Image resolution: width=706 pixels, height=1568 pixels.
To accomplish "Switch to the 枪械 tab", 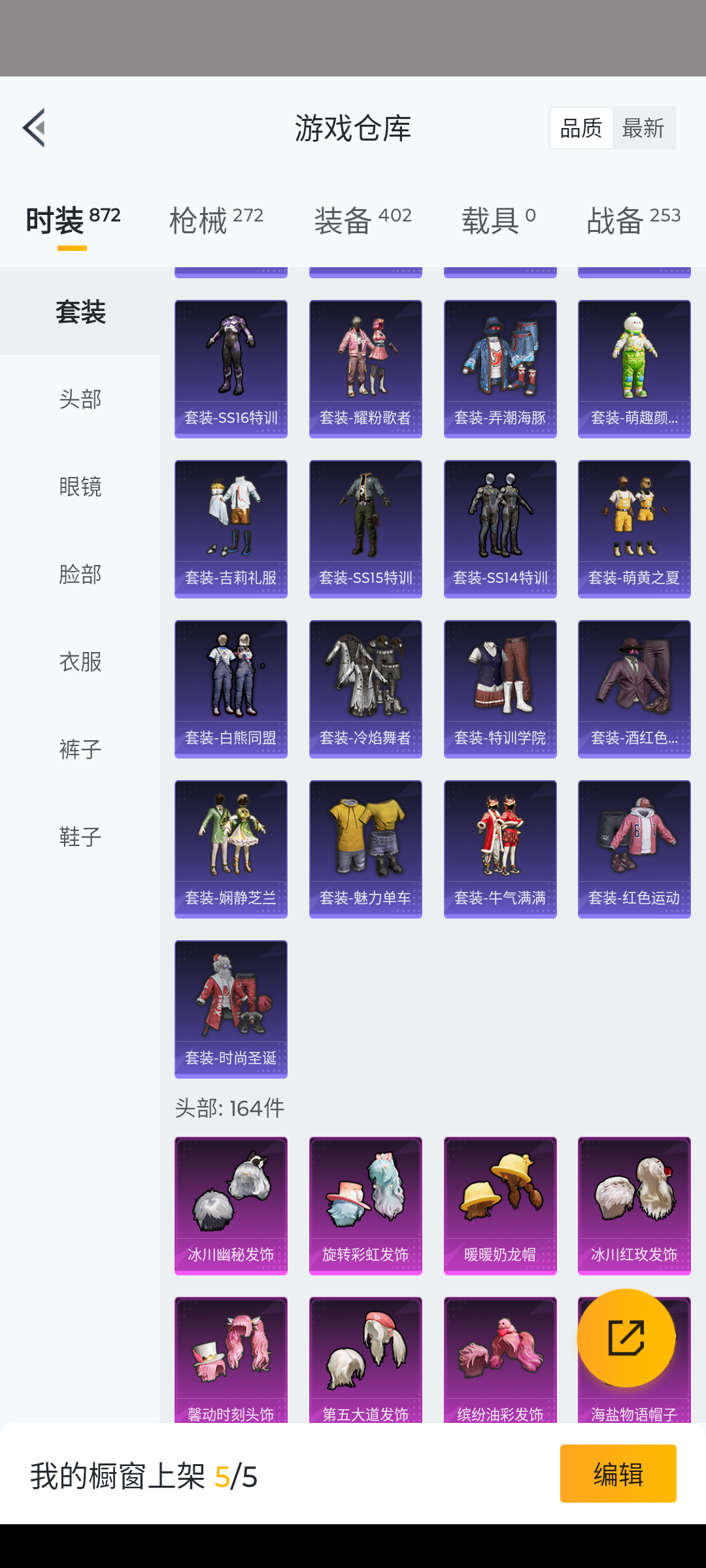I will click(216, 220).
